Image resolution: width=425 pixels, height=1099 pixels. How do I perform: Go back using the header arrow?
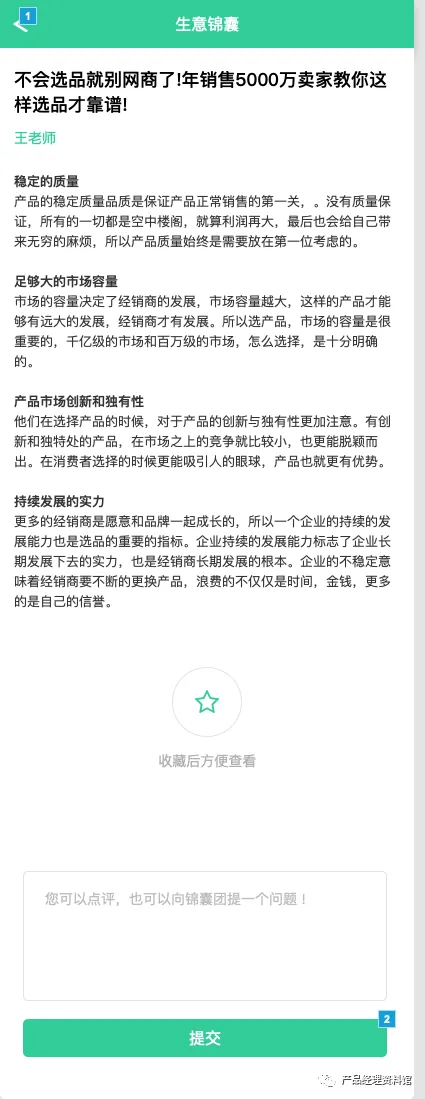tap(20, 25)
